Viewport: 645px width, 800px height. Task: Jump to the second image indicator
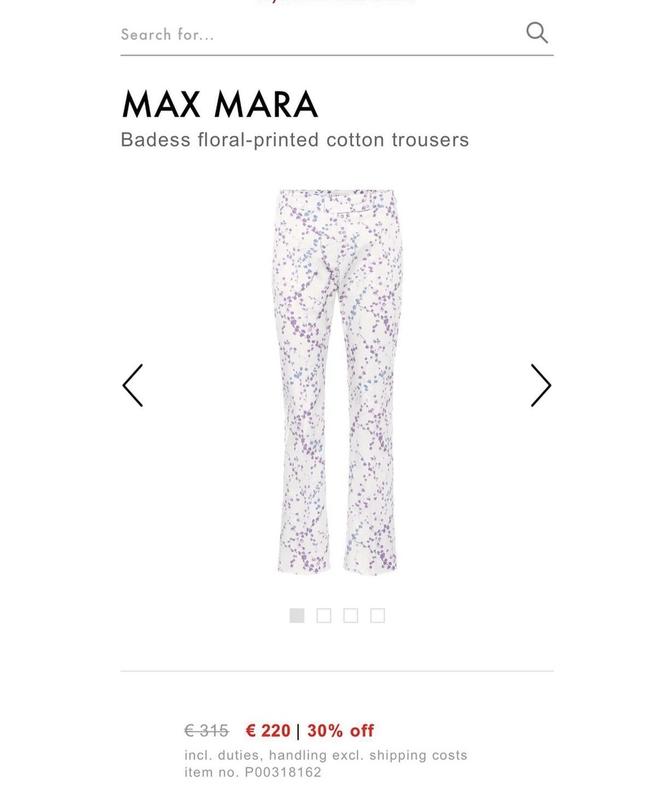(324, 615)
